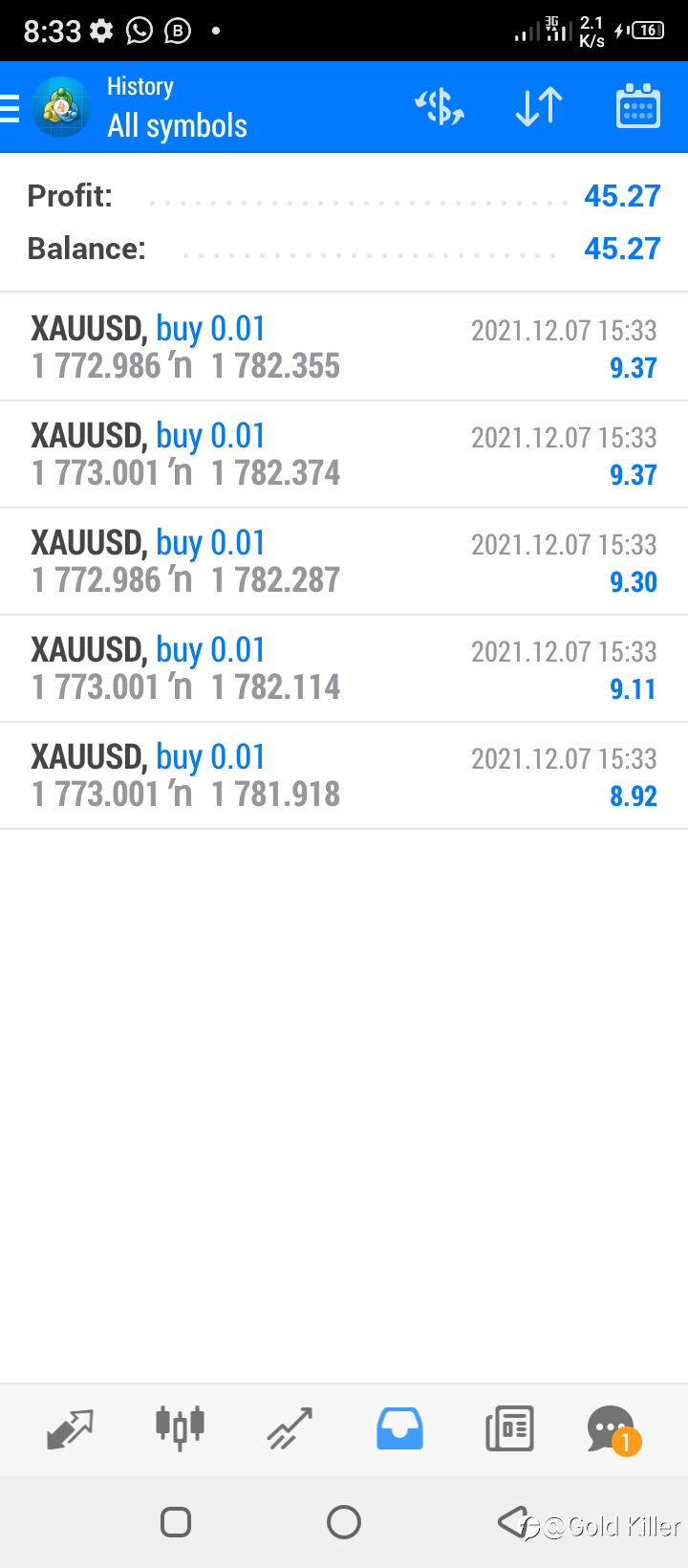Open the Messages tab with badge
Screen dimensions: 688x1568
(x=613, y=1430)
